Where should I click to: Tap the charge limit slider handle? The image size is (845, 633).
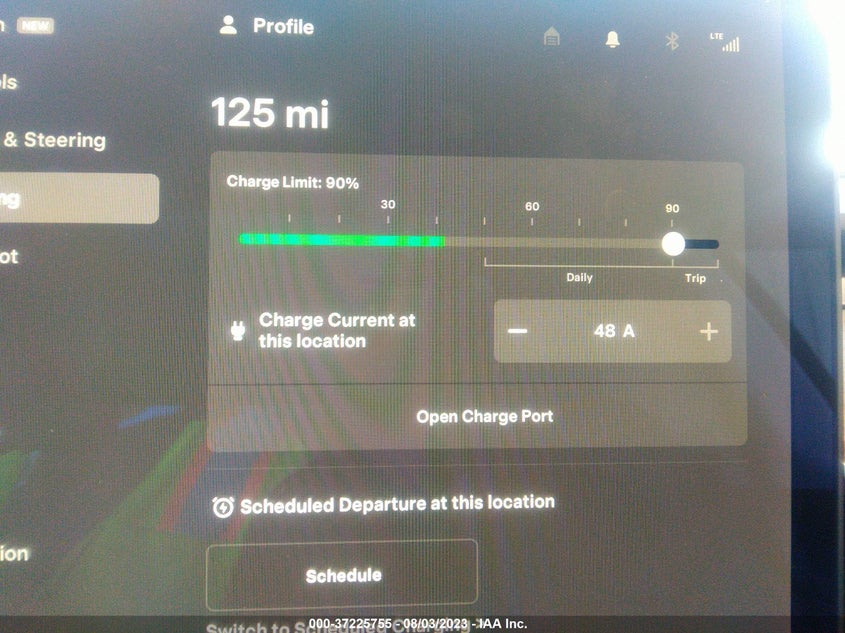click(673, 243)
